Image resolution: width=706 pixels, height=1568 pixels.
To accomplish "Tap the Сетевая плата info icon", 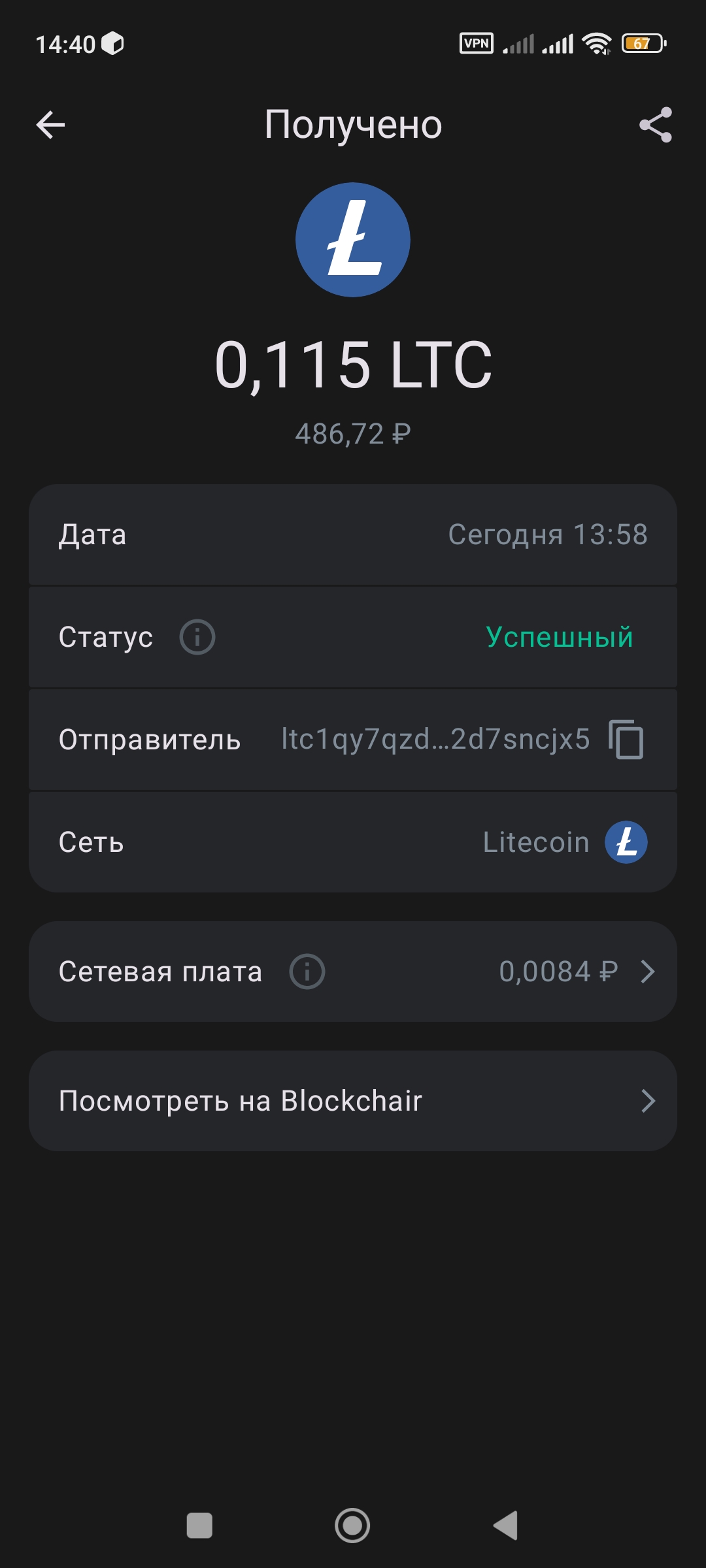I will pos(307,972).
